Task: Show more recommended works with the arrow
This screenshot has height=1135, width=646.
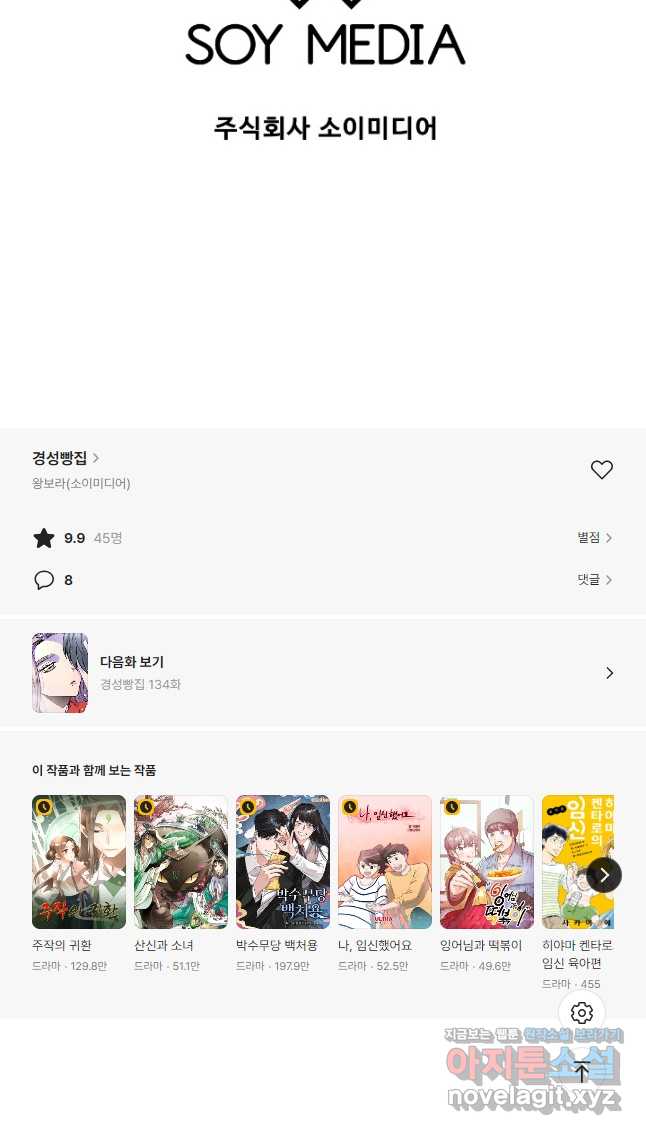Action: [604, 875]
